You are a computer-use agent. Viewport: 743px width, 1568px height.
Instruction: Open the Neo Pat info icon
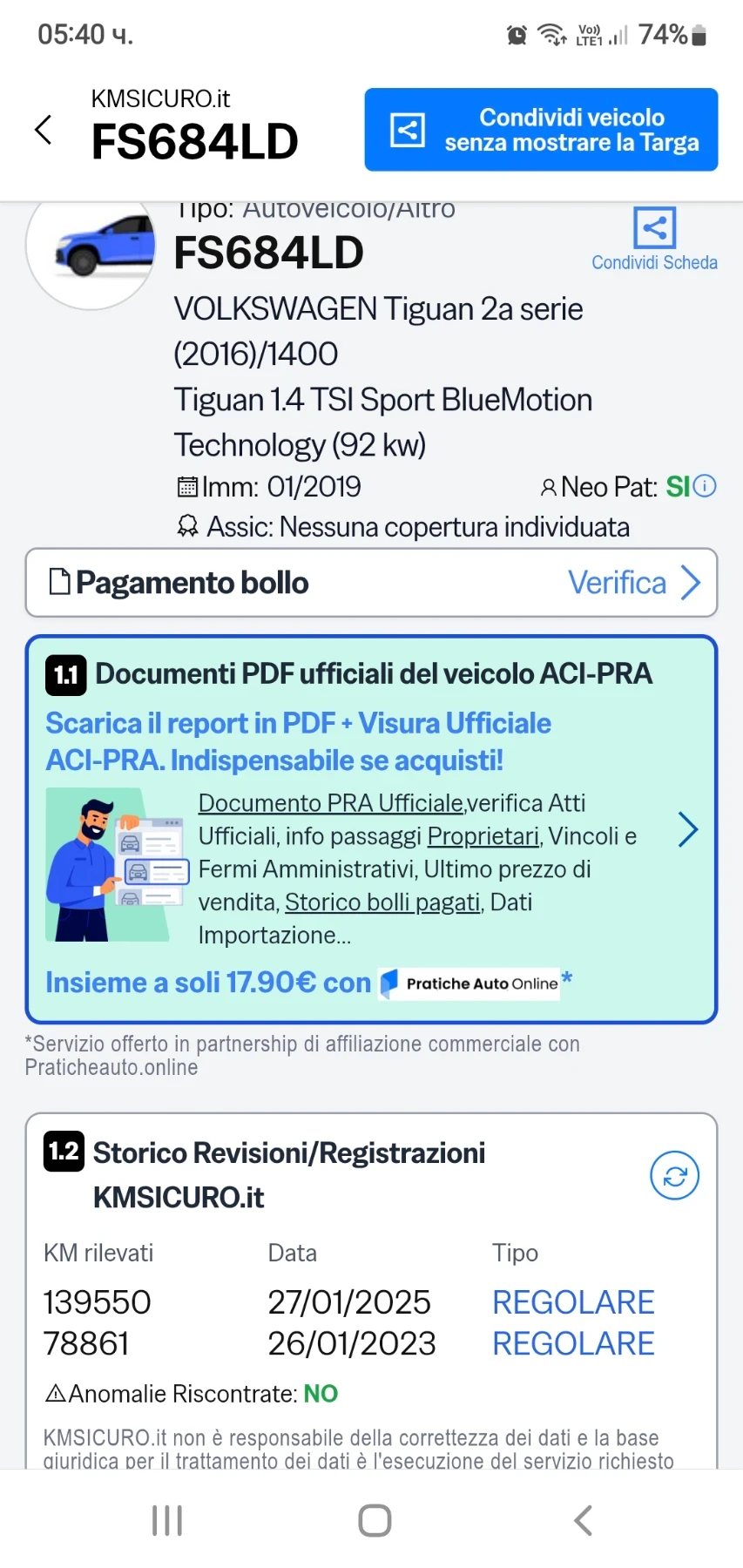point(706,486)
